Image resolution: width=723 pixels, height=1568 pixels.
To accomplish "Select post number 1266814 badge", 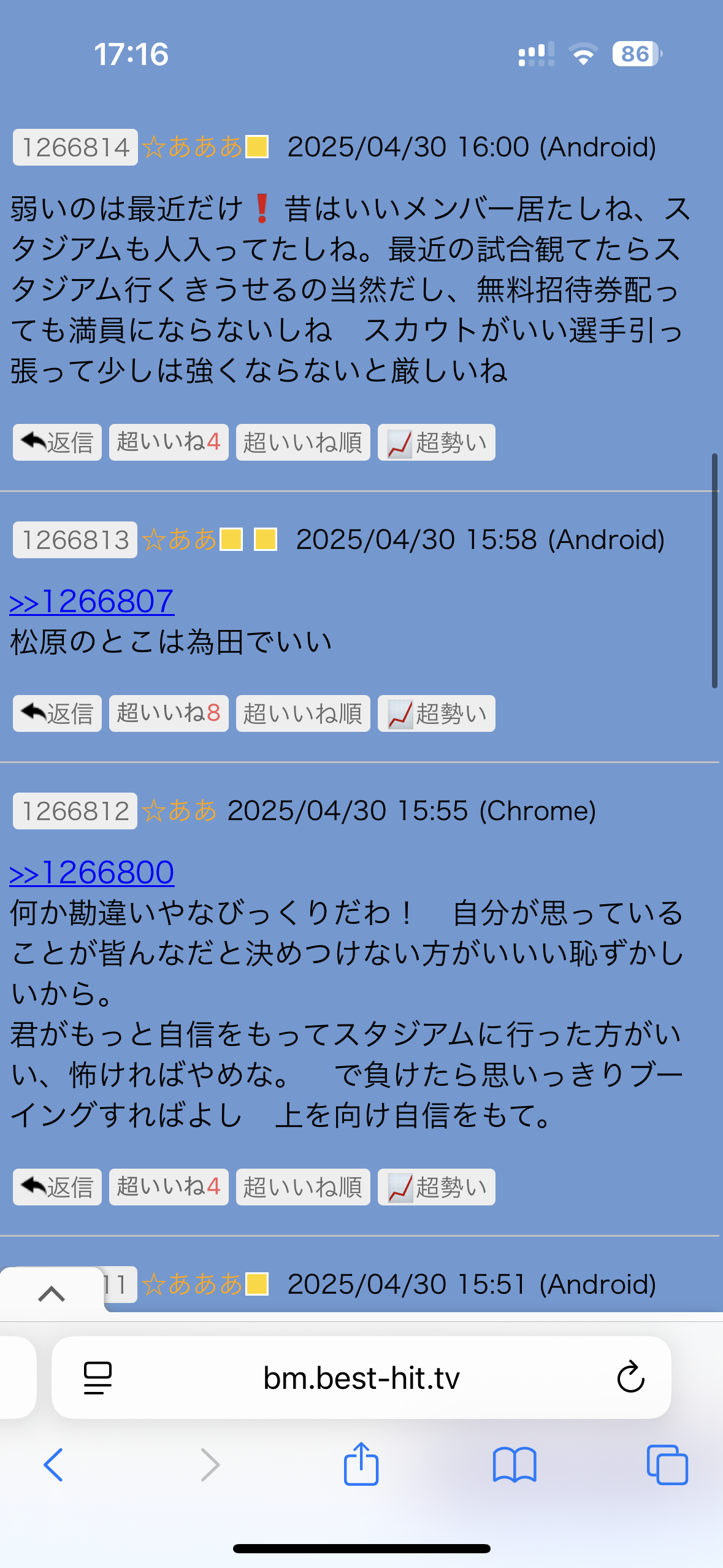I will pyautogui.click(x=75, y=147).
